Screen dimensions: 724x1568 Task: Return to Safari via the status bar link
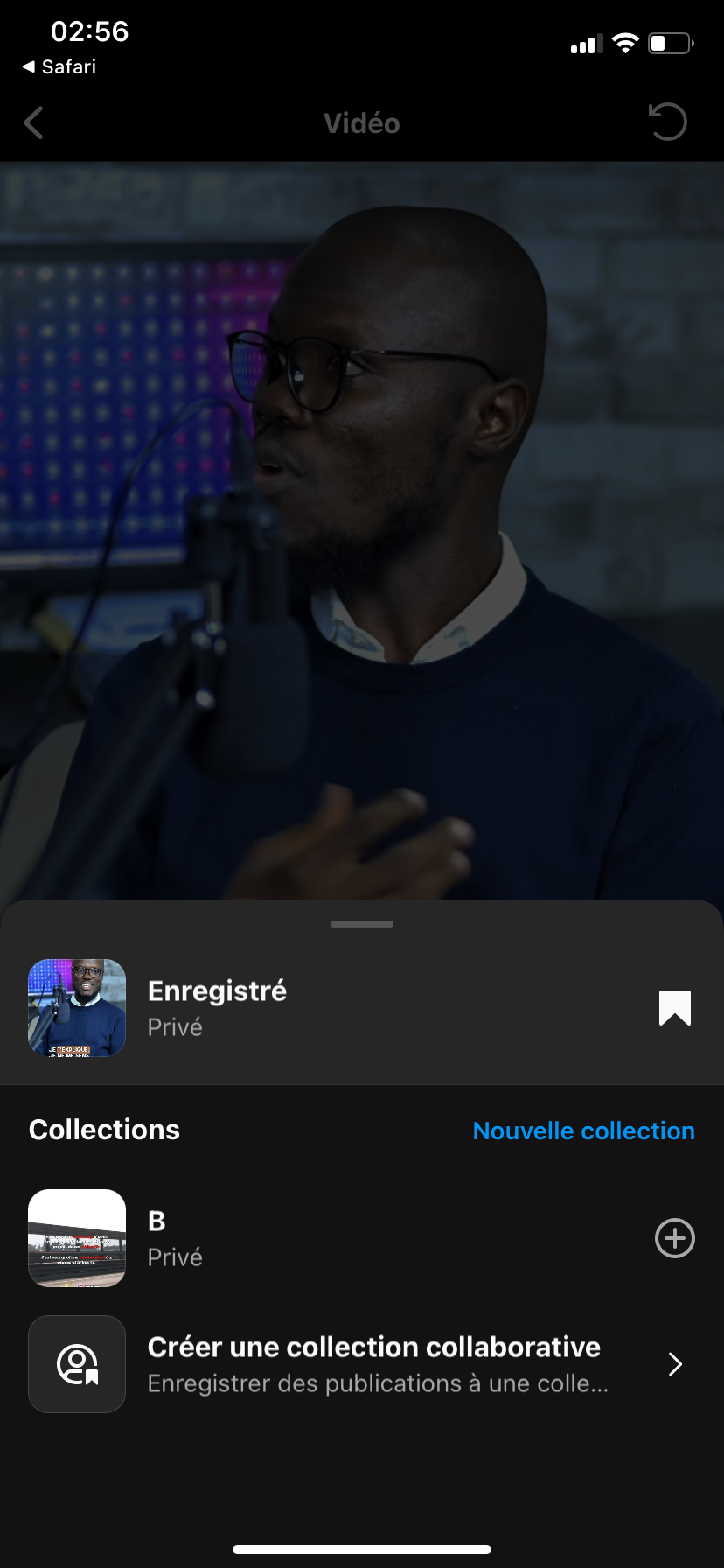(x=59, y=67)
